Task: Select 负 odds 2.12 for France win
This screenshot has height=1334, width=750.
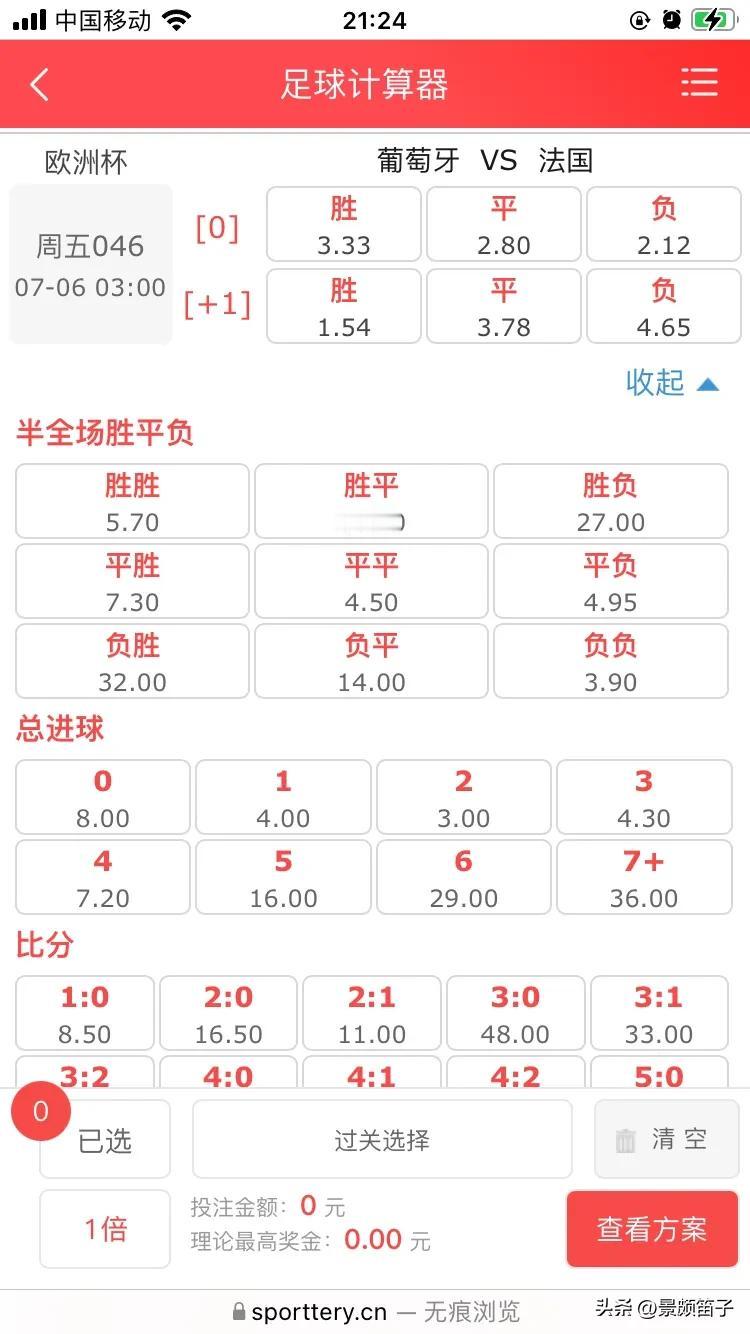Action: [664, 224]
